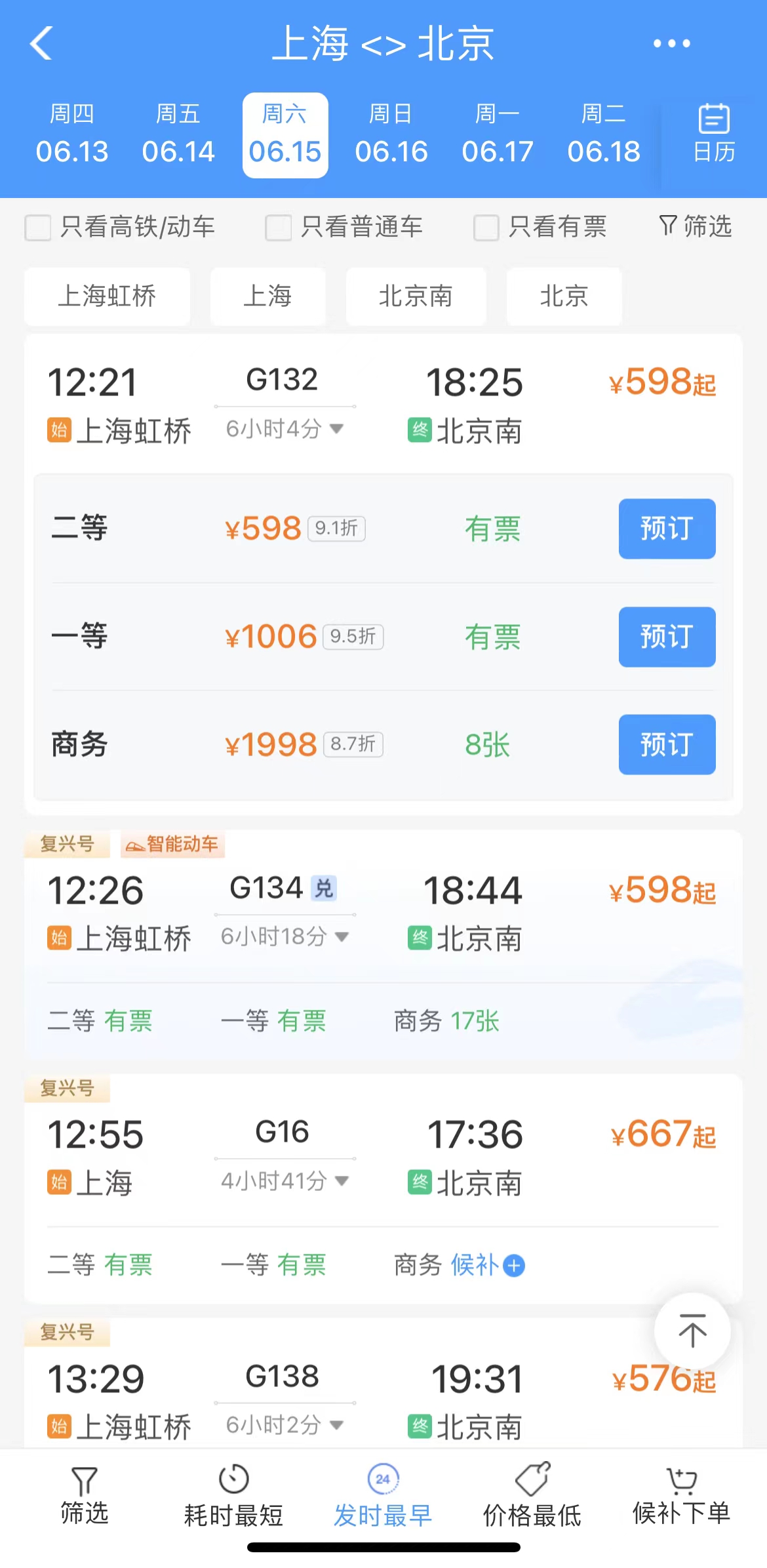Image resolution: width=767 pixels, height=1568 pixels.
Task: Enable 只看普通车 checkbox
Action: (278, 228)
